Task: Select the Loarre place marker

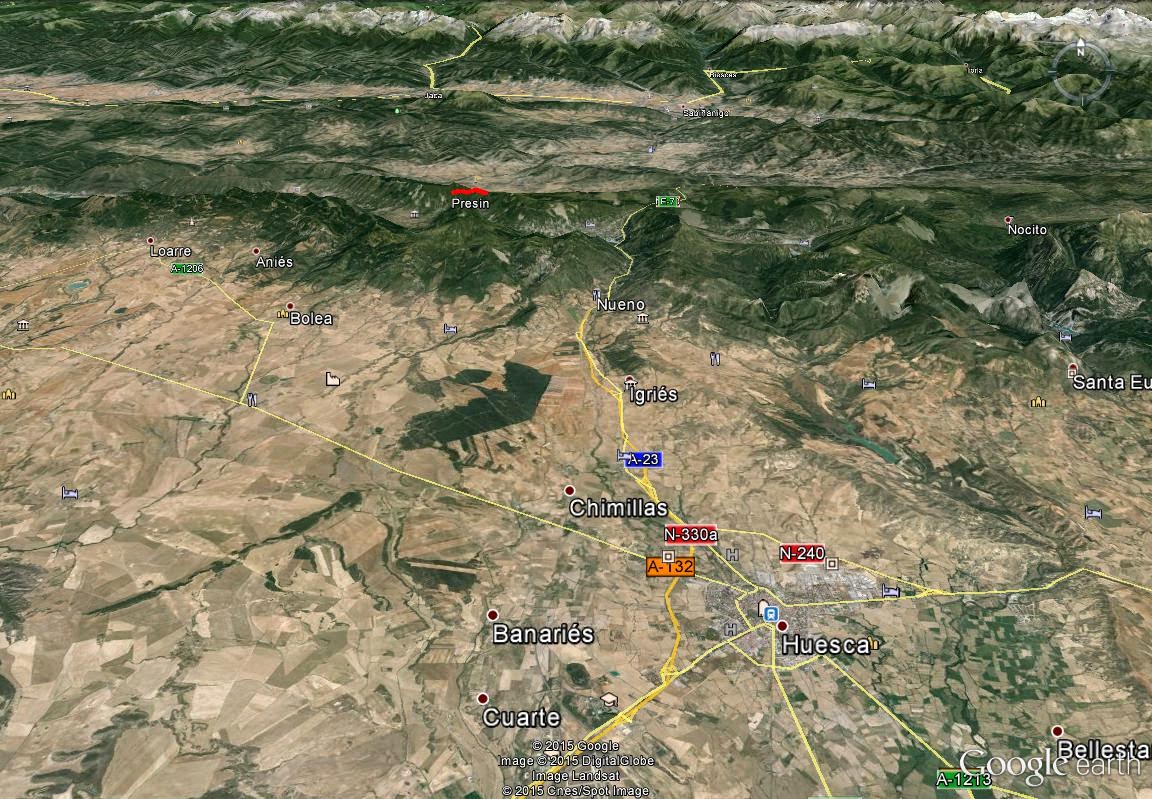Action: click(151, 241)
